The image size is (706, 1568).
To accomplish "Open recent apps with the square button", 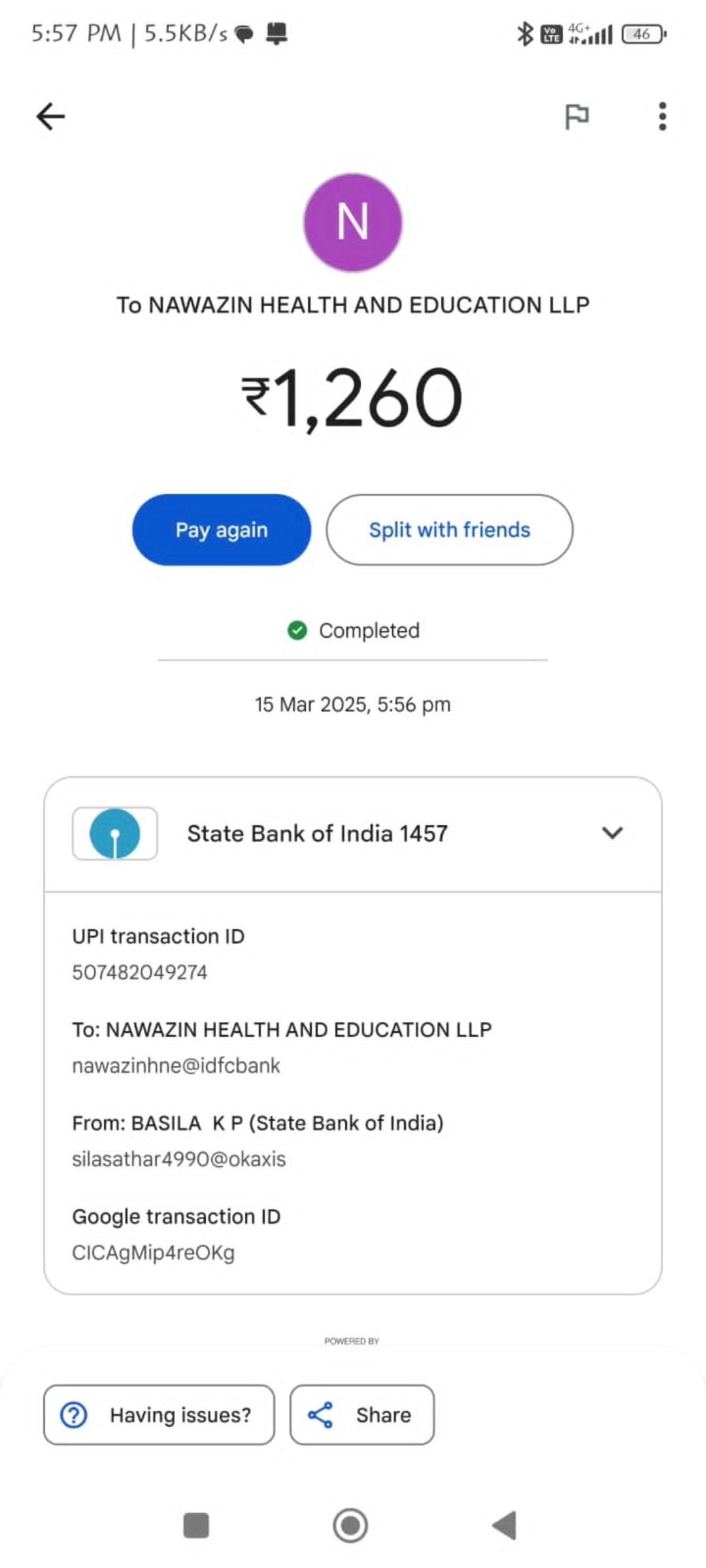I will click(x=196, y=1526).
